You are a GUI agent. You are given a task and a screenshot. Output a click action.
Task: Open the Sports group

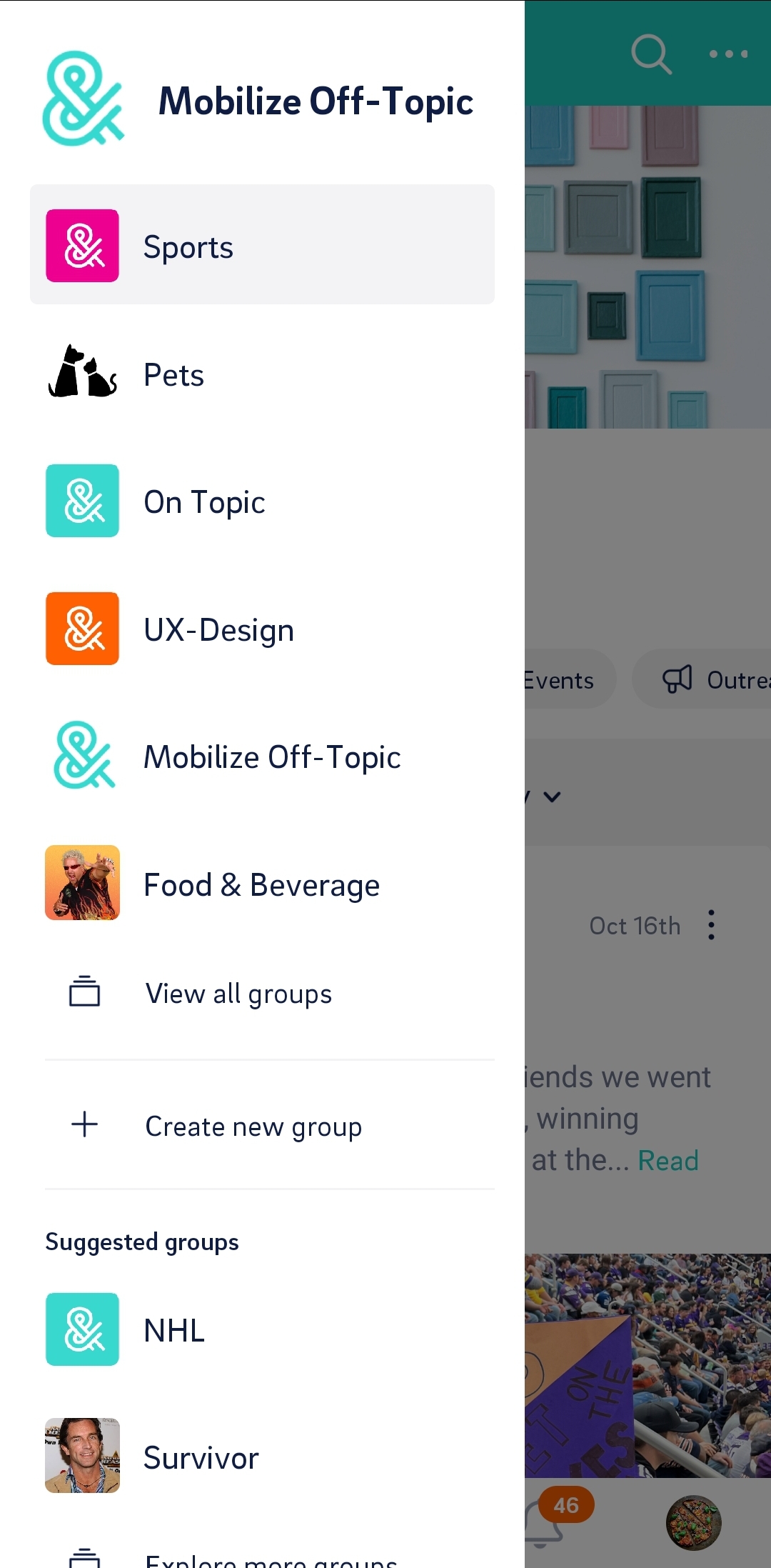pyautogui.click(x=262, y=245)
